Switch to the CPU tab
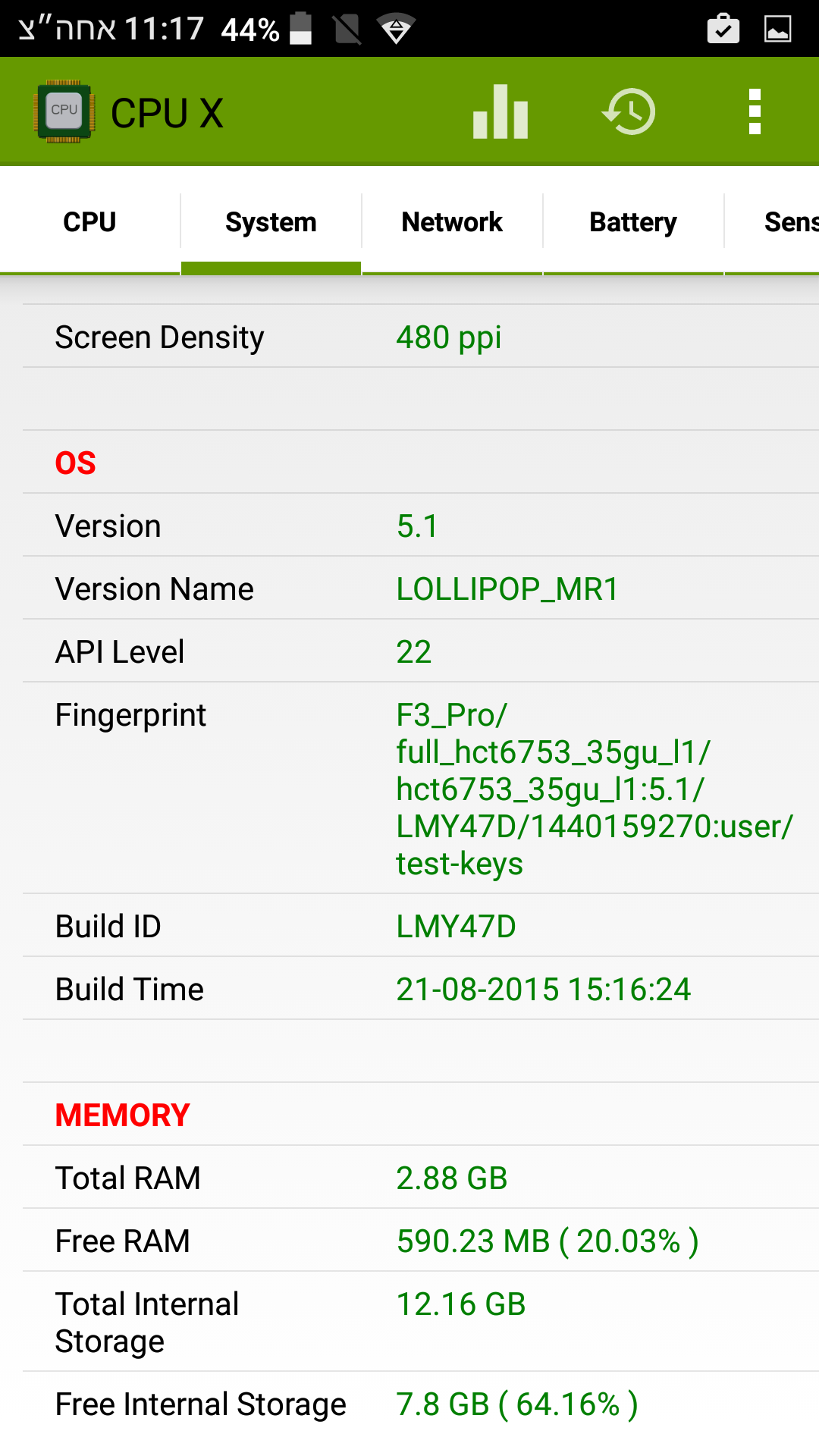819x1456 pixels. (x=89, y=222)
